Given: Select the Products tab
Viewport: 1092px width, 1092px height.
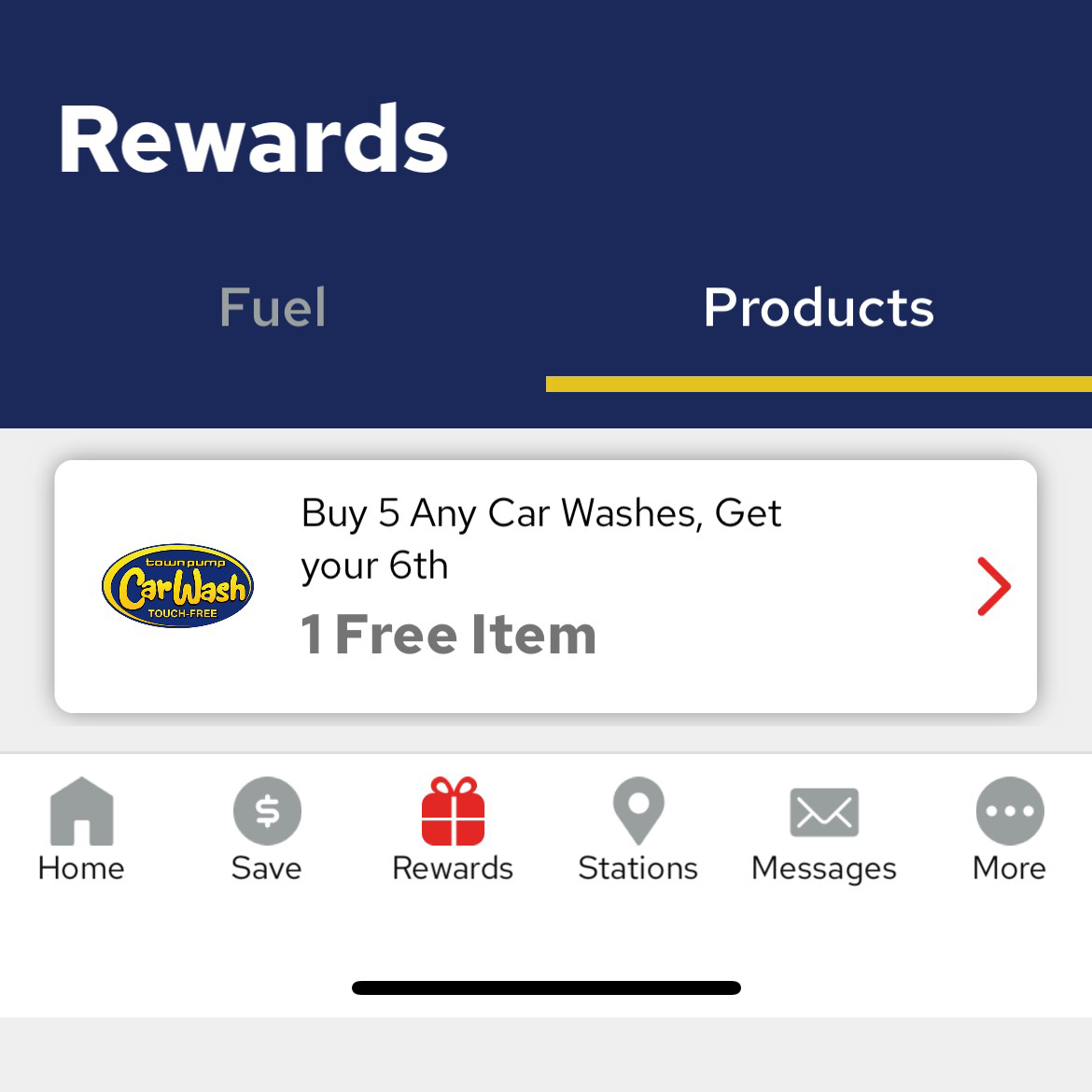Looking at the screenshot, I should (819, 308).
